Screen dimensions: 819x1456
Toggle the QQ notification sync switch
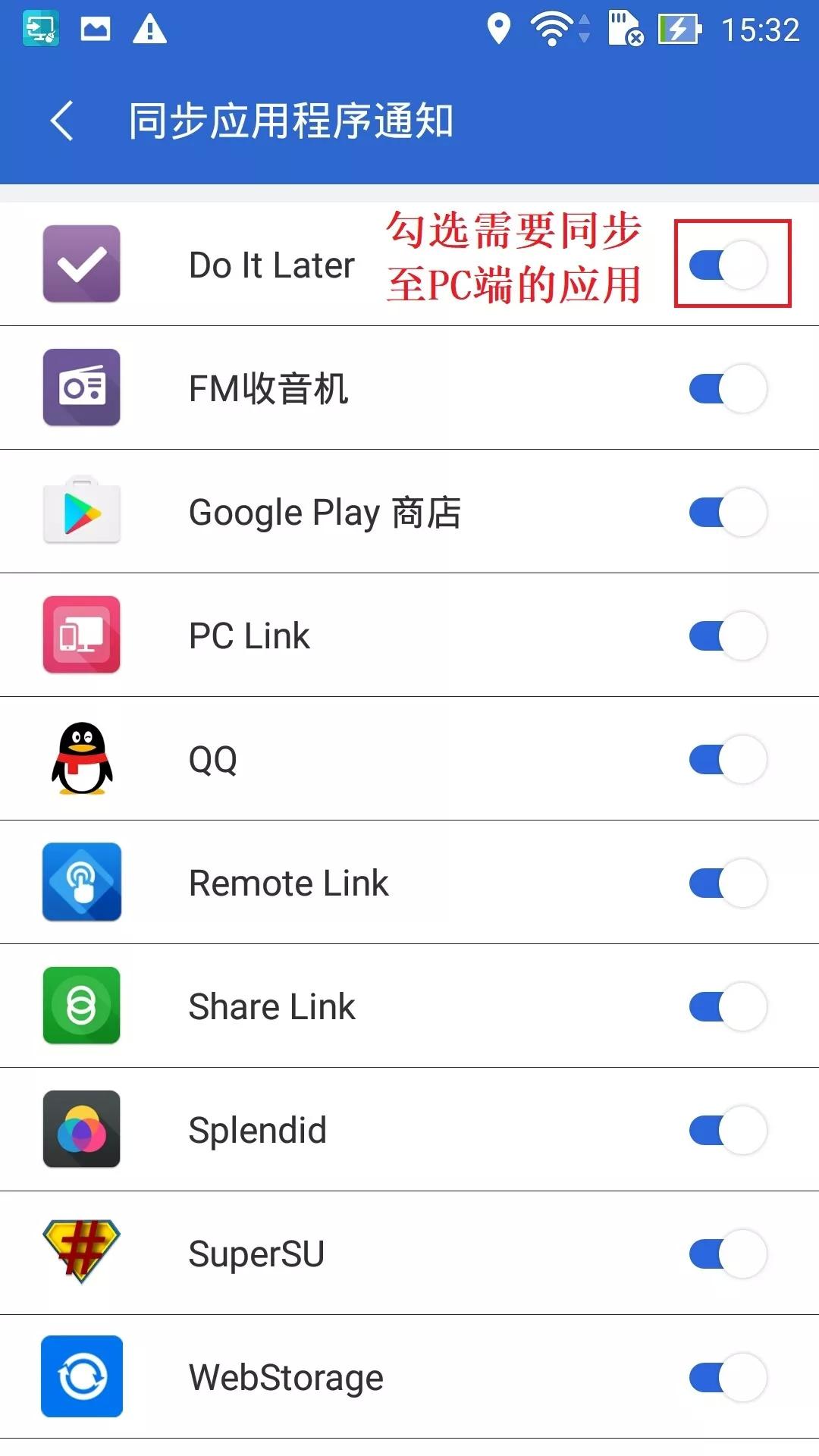(x=728, y=759)
